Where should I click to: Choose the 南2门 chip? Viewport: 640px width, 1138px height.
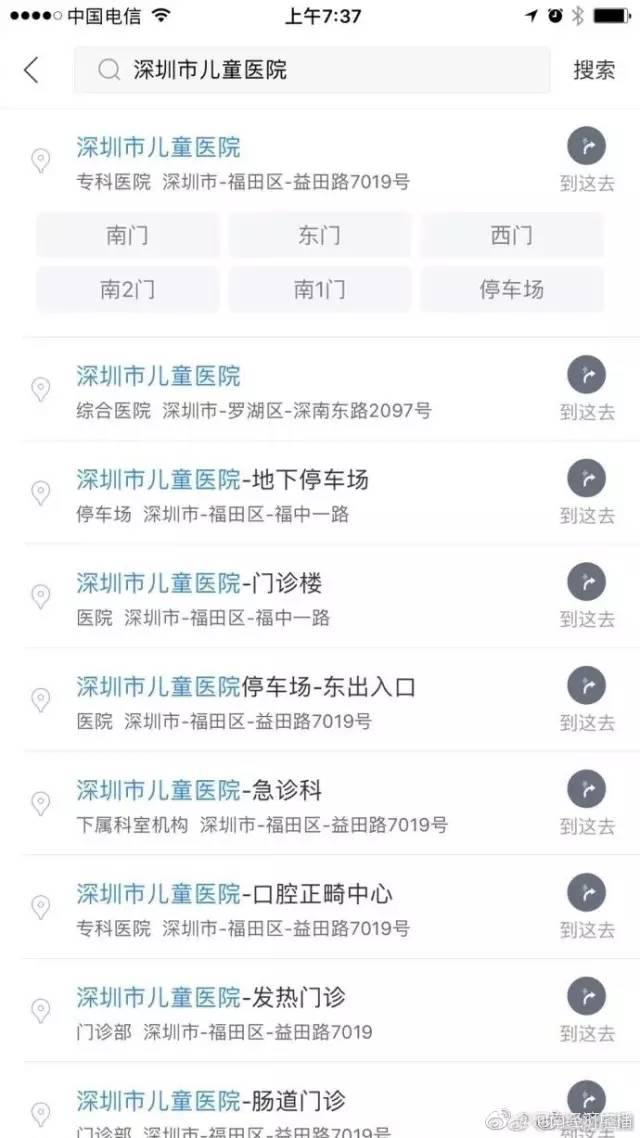[x=128, y=290]
